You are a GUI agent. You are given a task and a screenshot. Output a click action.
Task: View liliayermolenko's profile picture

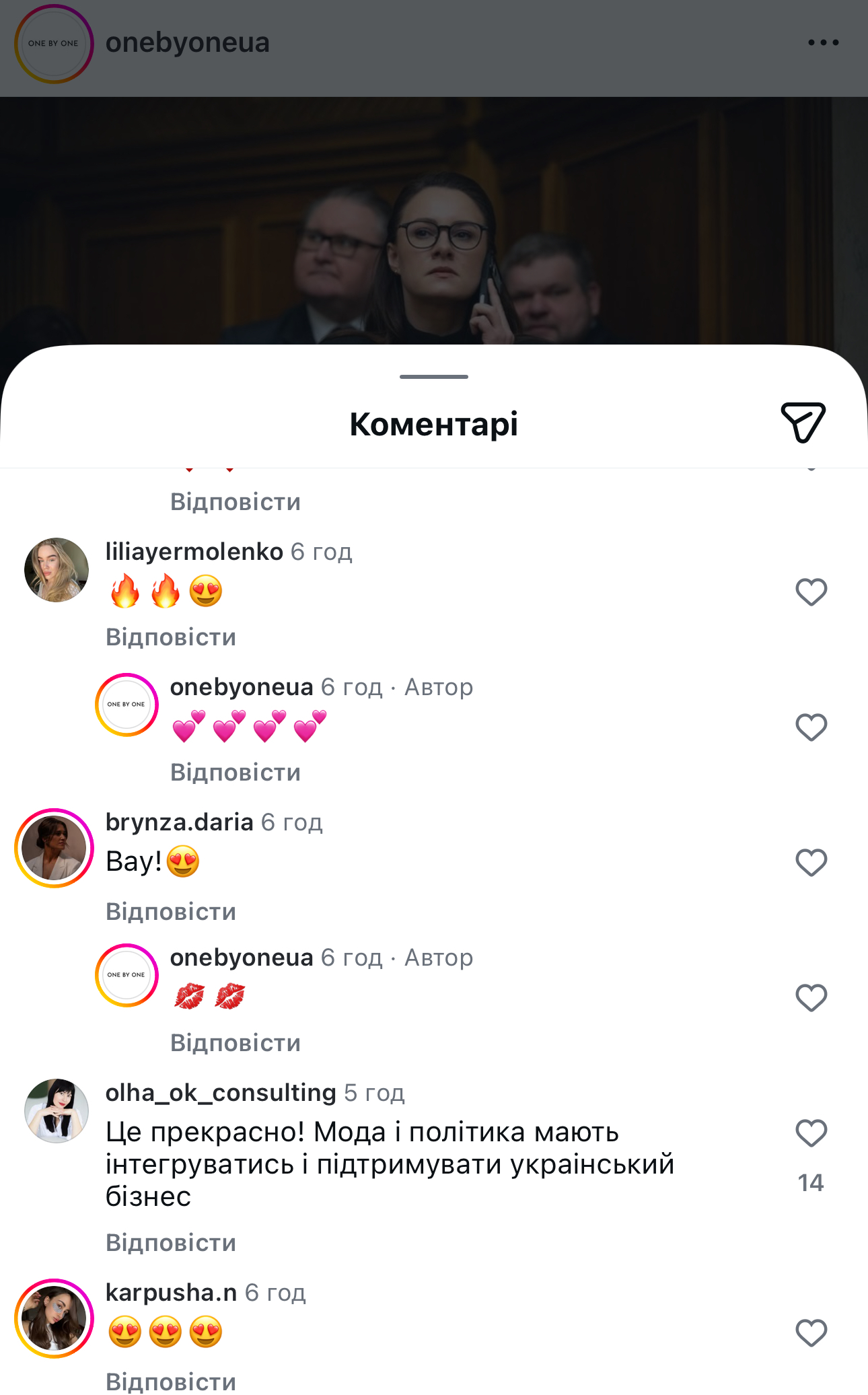pos(56,569)
